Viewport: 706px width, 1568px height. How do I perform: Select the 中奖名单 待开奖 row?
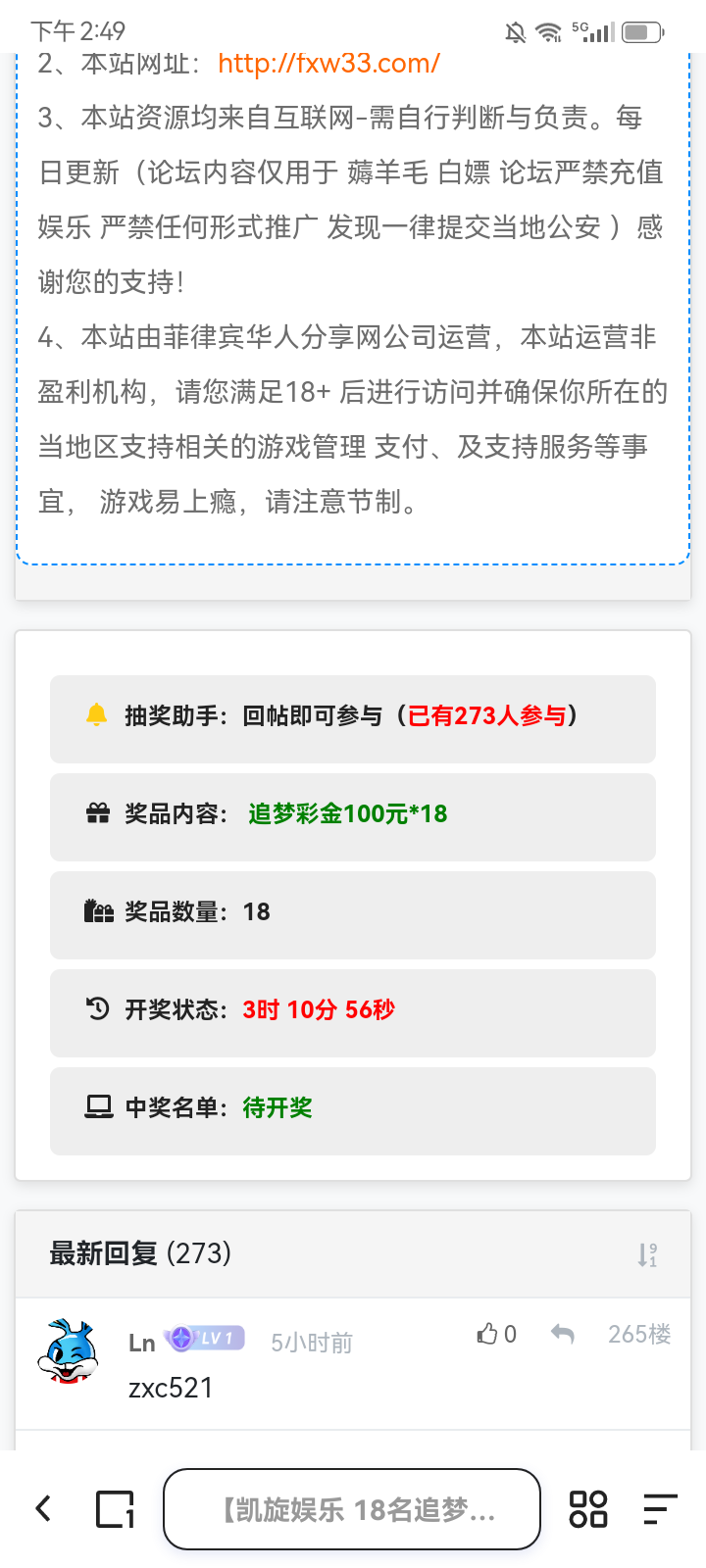click(353, 1110)
